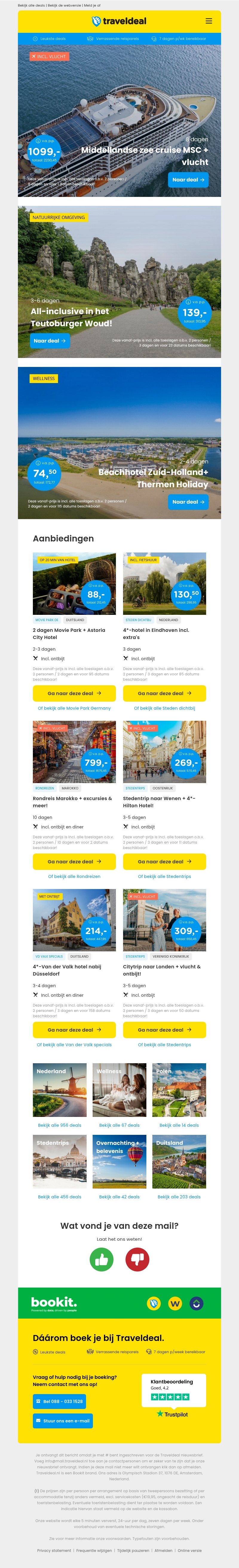Open the Rondreis Marokko deal image
This screenshot has height=1568, width=239.
coord(74,752)
